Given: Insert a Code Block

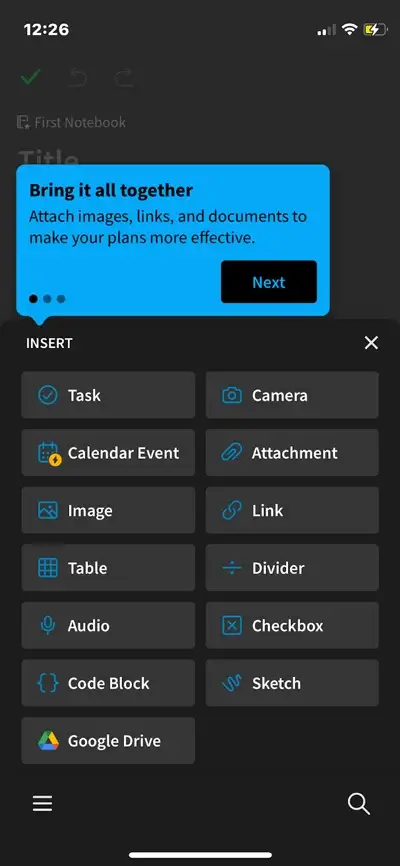Looking at the screenshot, I should pos(108,683).
